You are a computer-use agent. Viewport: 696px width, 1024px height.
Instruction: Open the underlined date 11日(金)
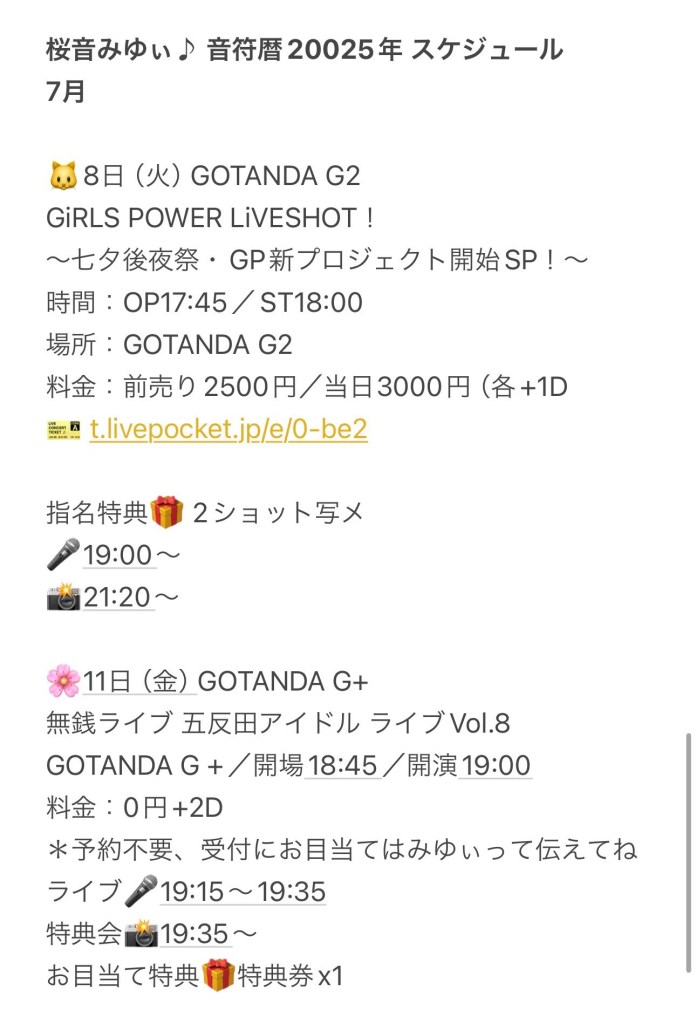138,681
